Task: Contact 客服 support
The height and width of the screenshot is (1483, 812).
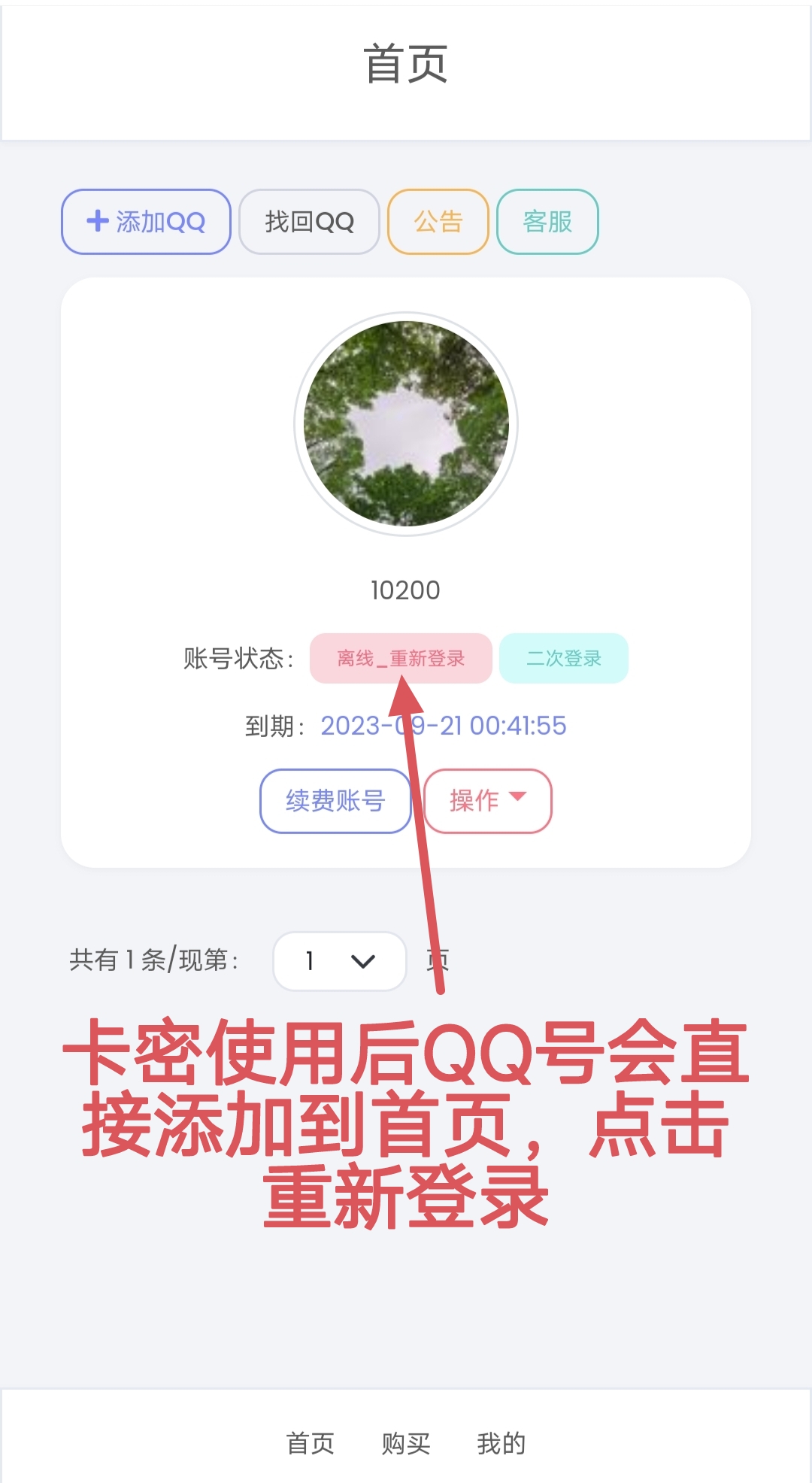Action: click(x=547, y=222)
